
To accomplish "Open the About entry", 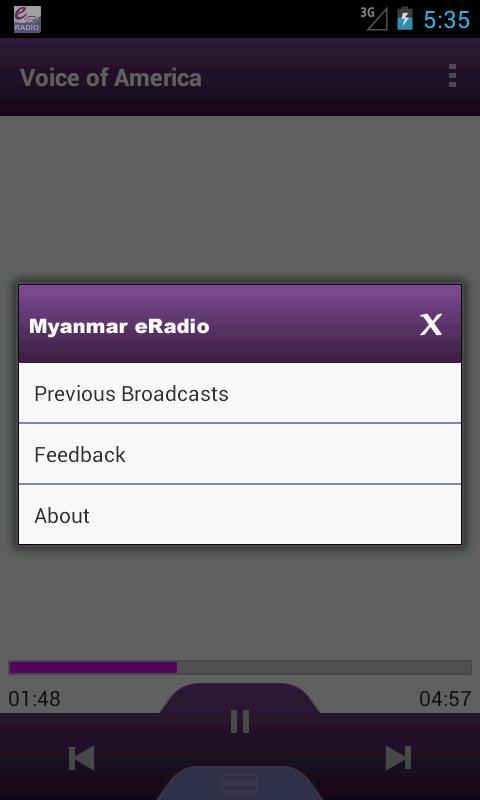I will tap(240, 515).
